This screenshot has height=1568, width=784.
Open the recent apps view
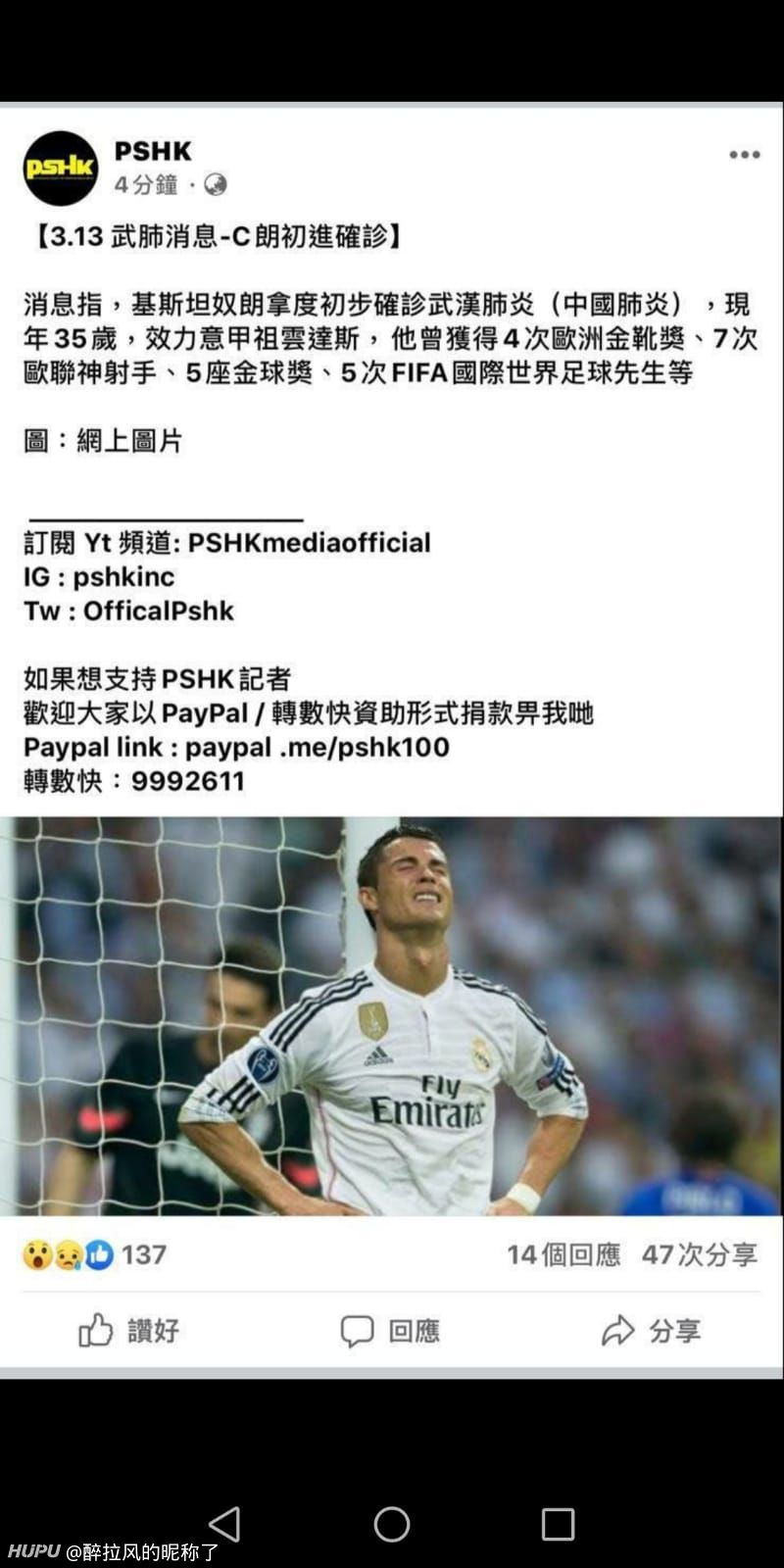(x=558, y=1524)
